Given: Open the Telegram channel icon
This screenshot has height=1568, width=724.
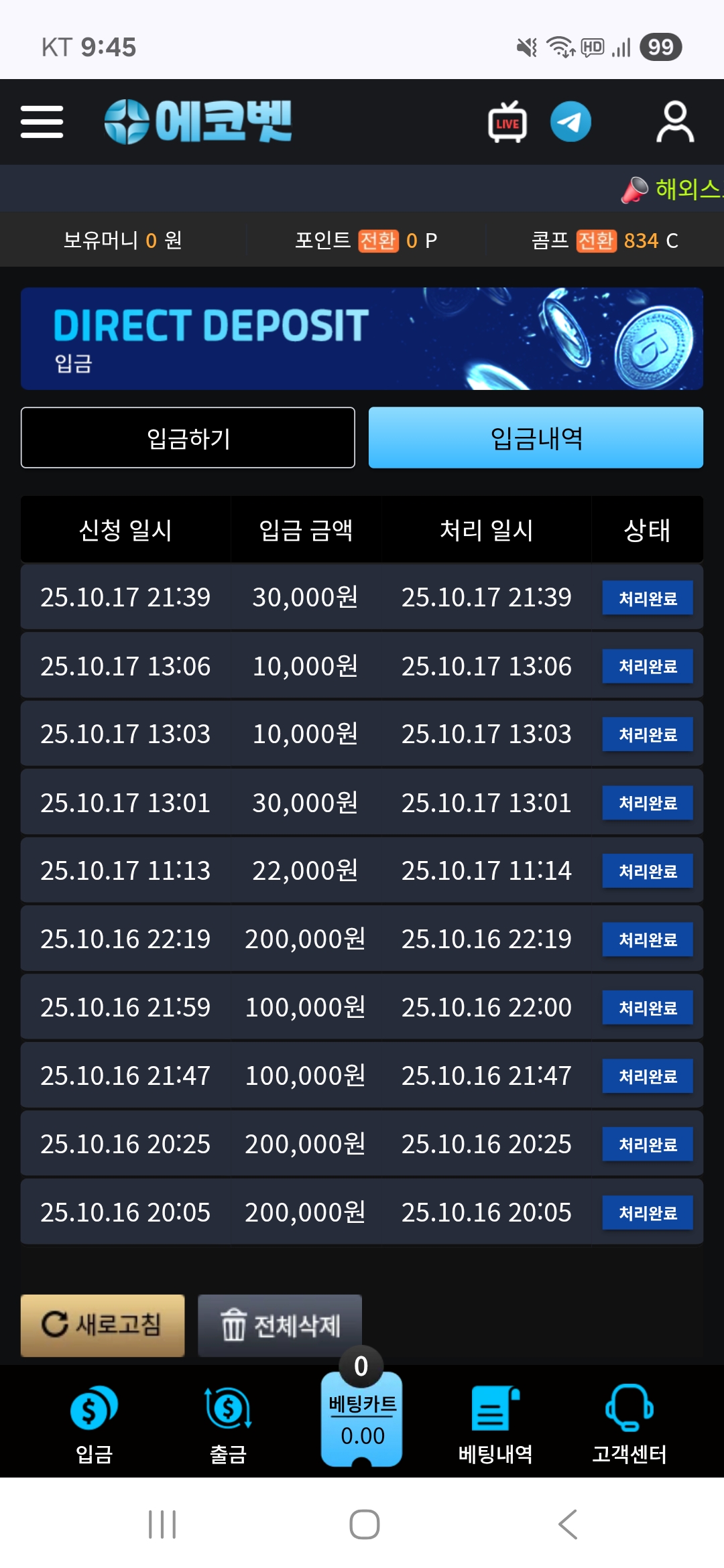Looking at the screenshot, I should point(570,122).
